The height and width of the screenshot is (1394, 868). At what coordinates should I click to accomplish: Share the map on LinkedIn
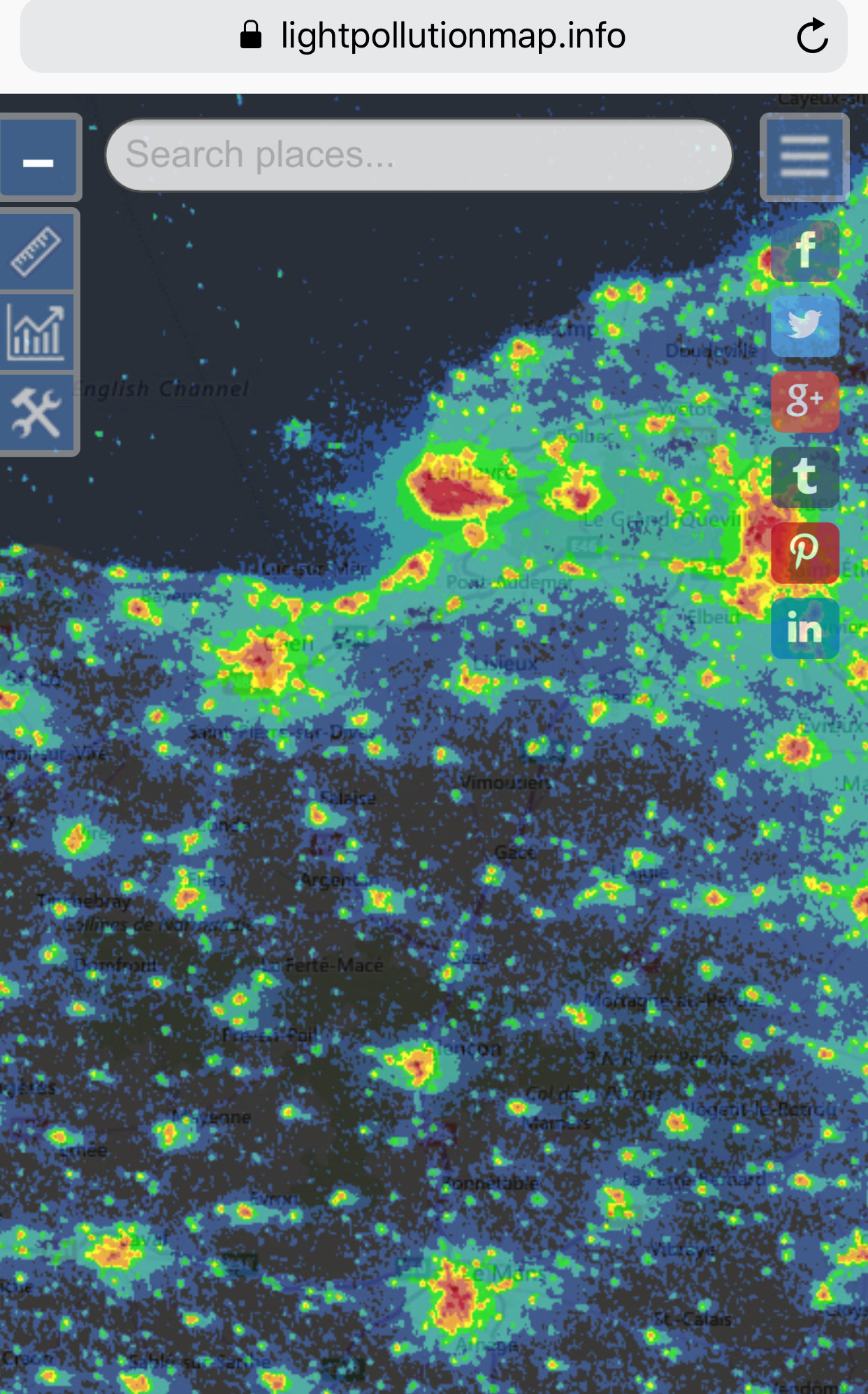pos(805,628)
